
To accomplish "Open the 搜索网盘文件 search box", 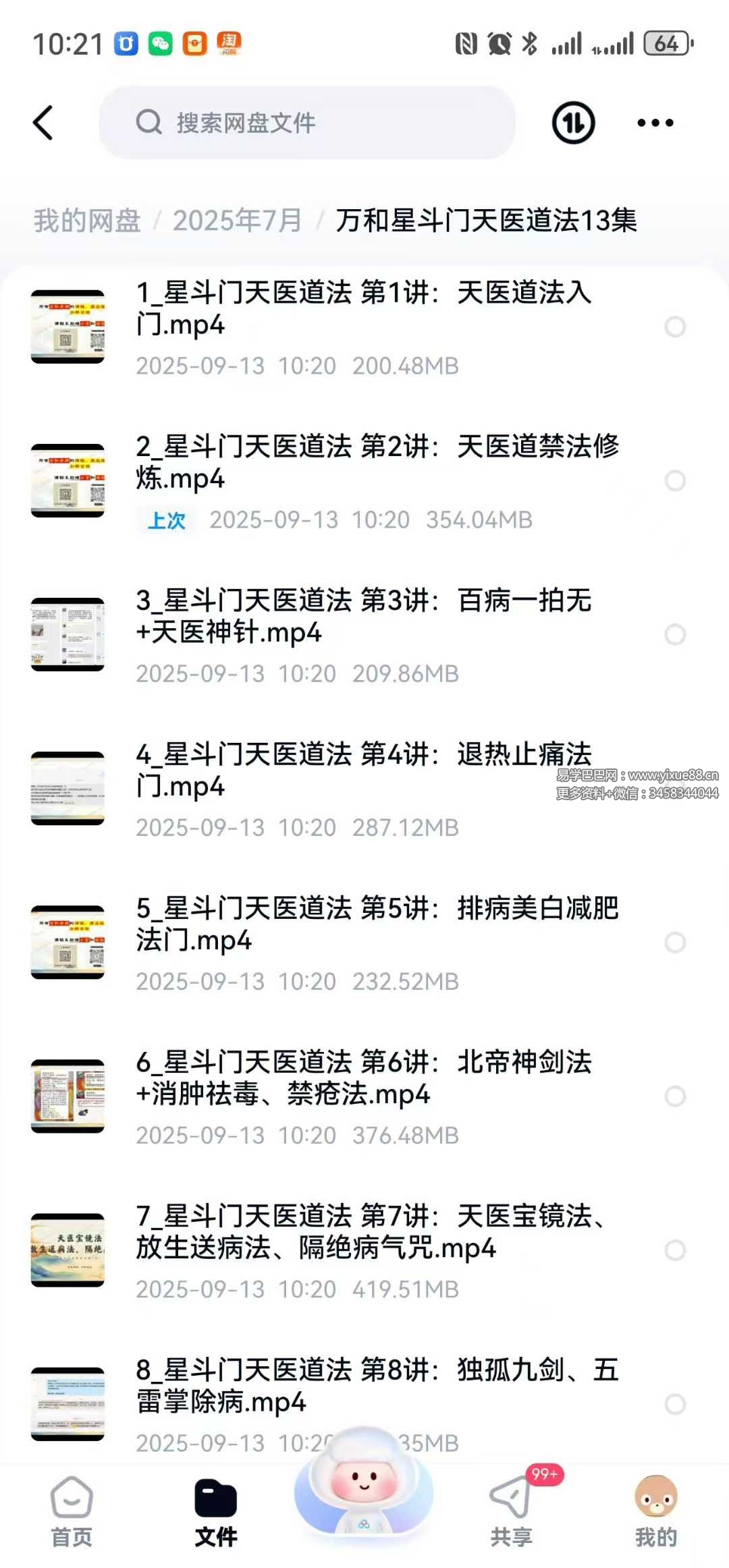I will pyautogui.click(x=307, y=123).
